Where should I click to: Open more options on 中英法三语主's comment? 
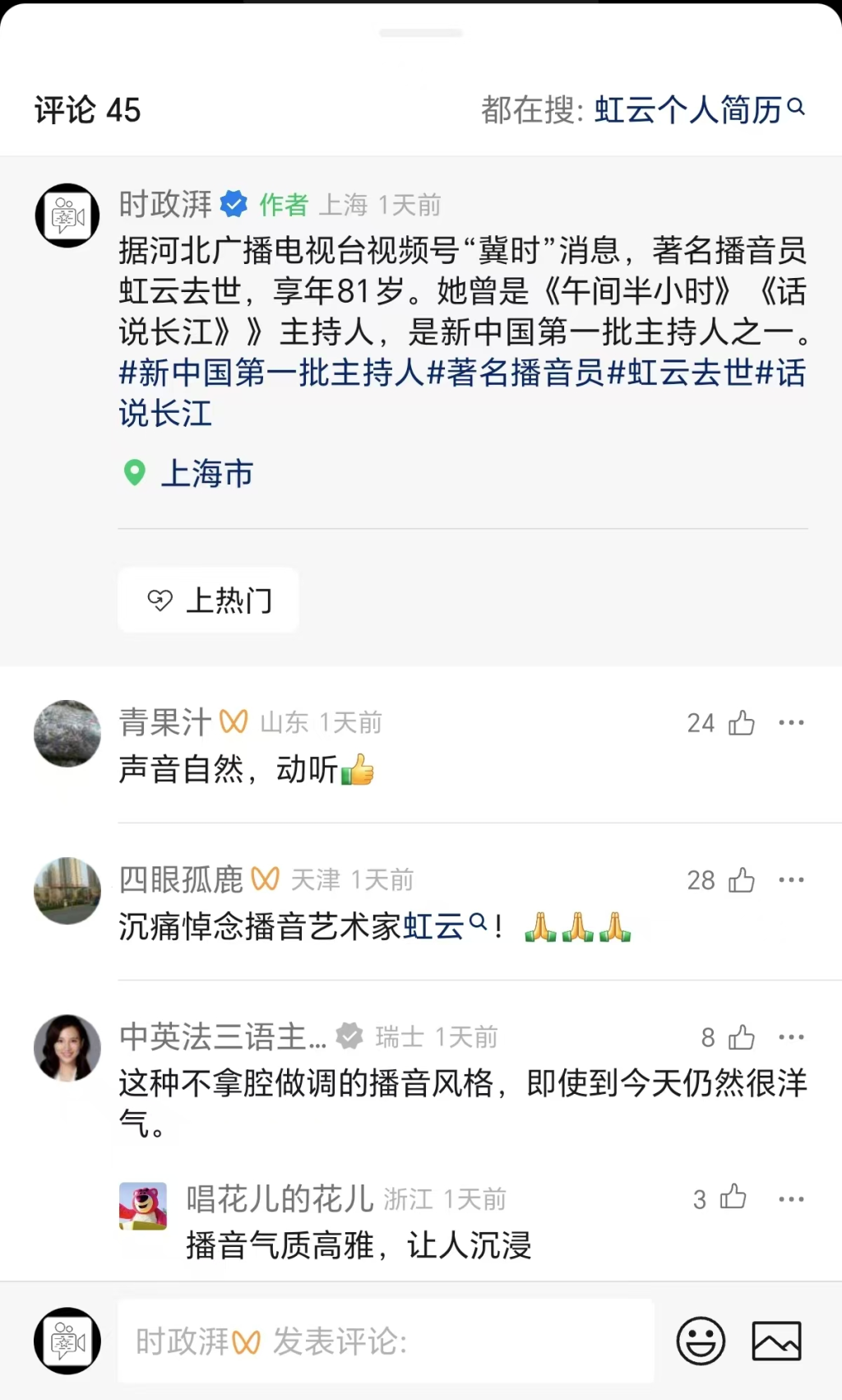pyautogui.click(x=792, y=1036)
